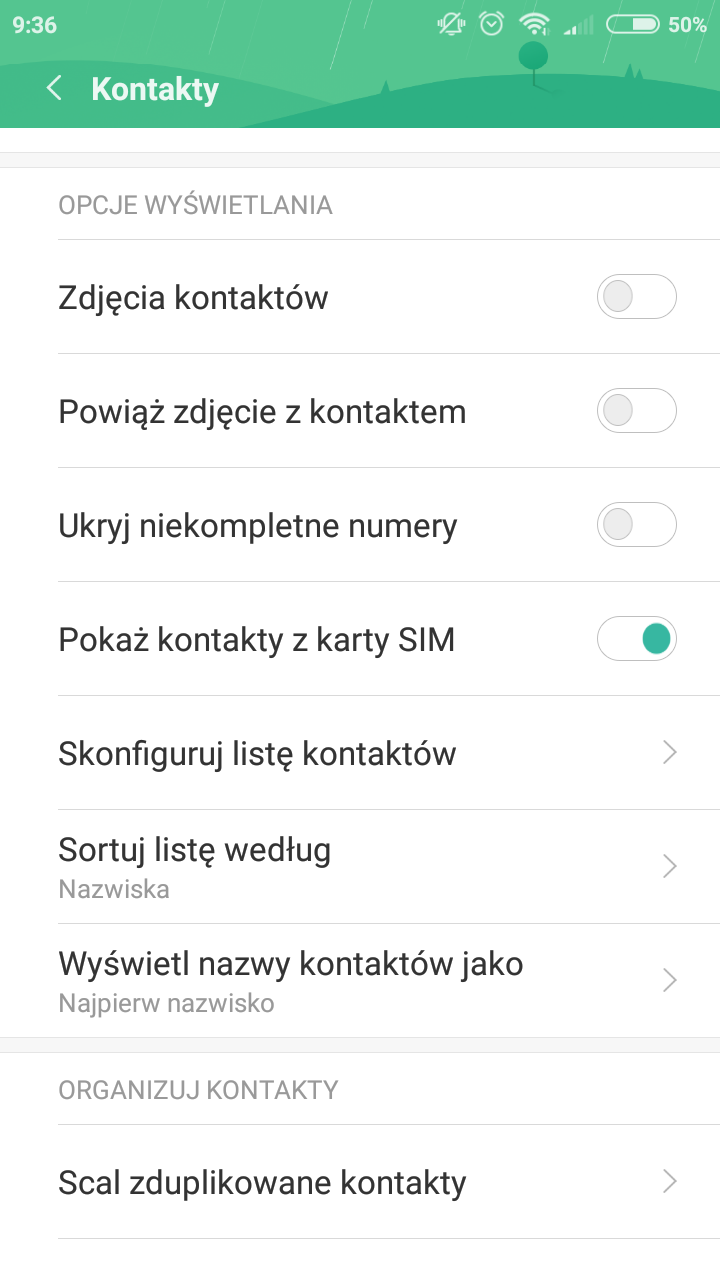The height and width of the screenshot is (1280, 720).
Task: Turn on Powiąż zdjęcie z kontaktem
Action: [x=636, y=411]
